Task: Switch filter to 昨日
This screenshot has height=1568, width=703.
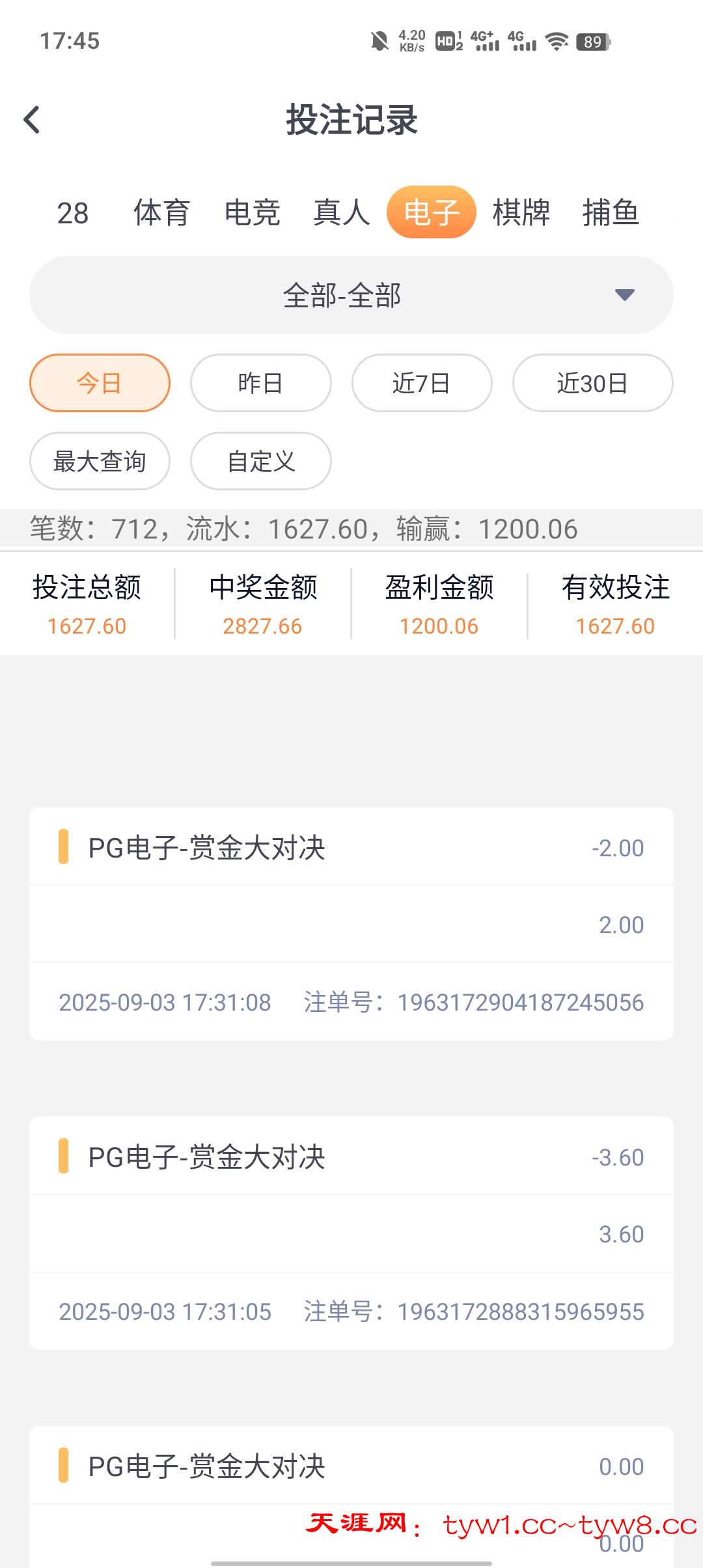Action: pyautogui.click(x=260, y=384)
